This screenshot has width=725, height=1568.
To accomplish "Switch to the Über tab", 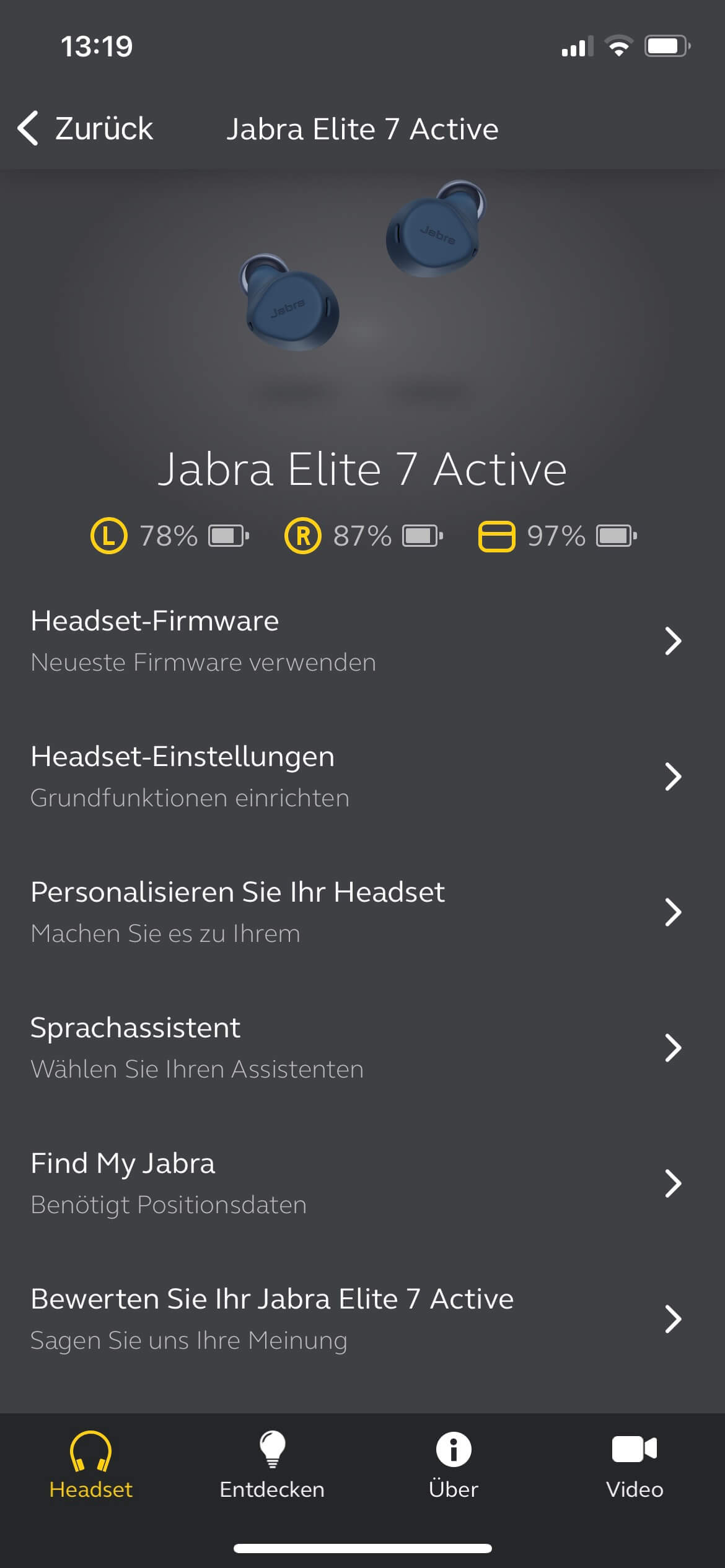I will (x=454, y=1465).
